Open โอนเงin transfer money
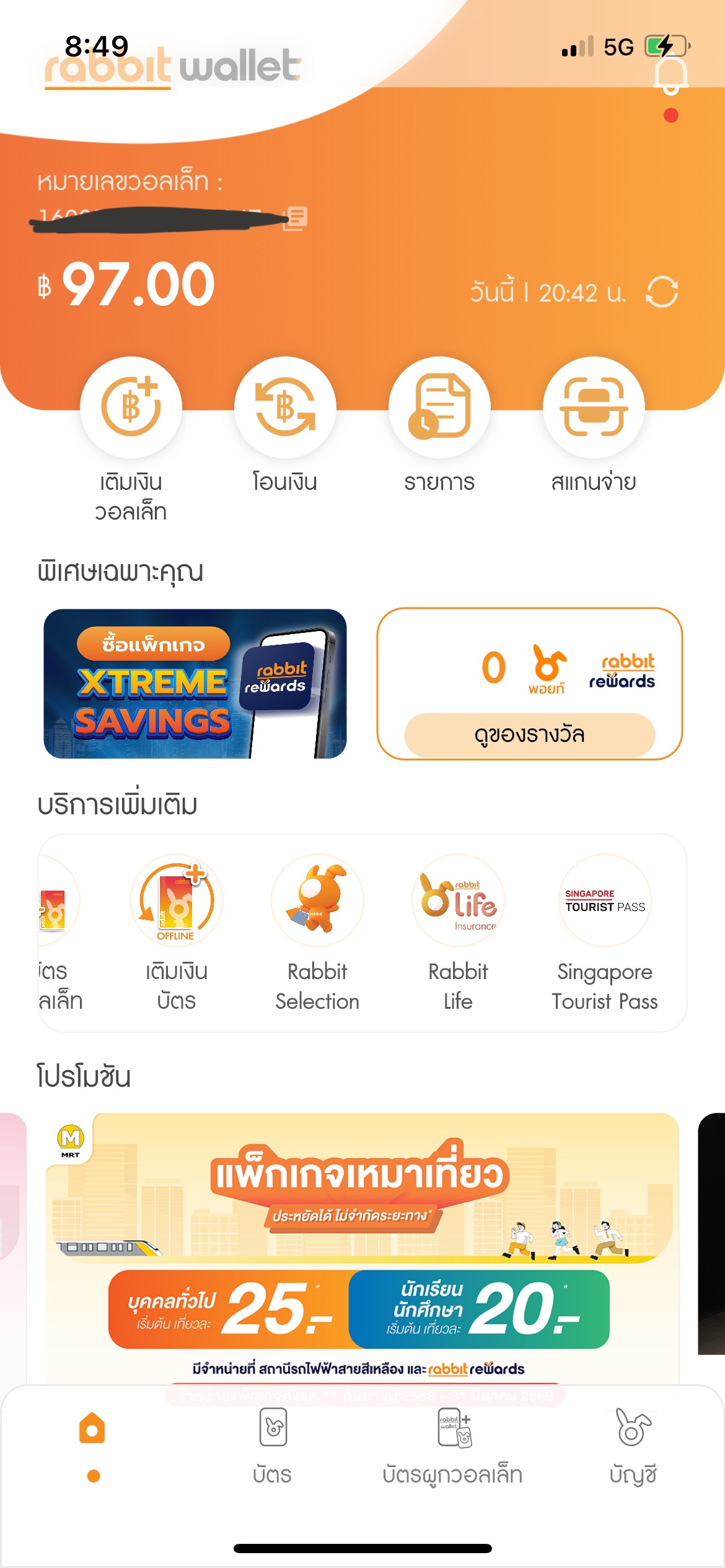The height and width of the screenshot is (1568, 725). click(285, 408)
